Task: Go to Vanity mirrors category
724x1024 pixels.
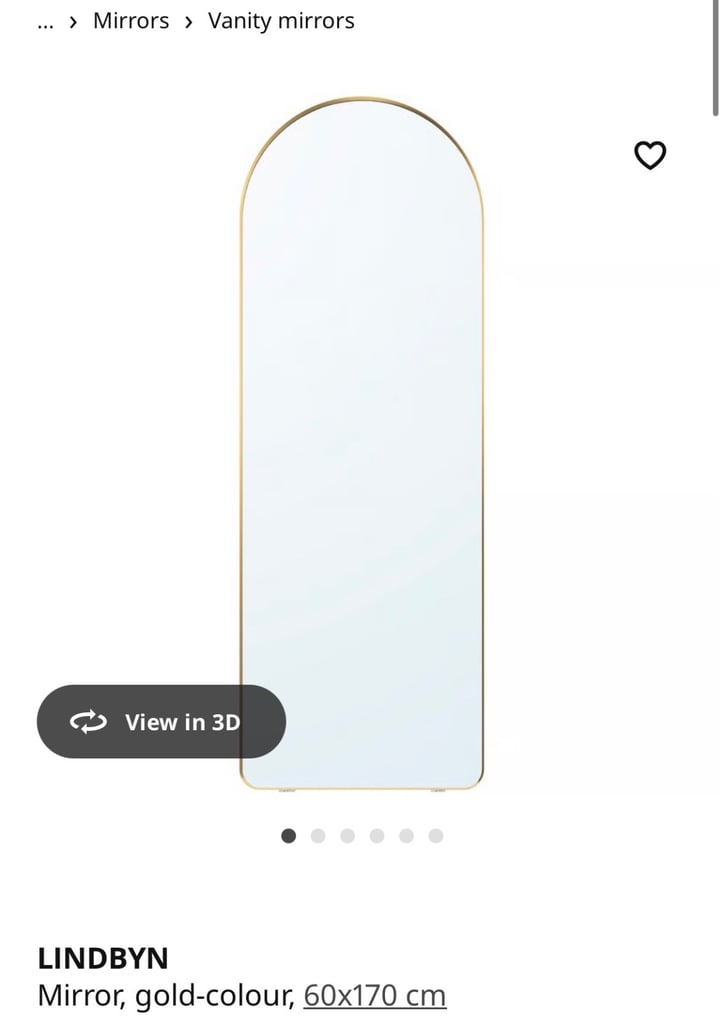Action: point(281,21)
